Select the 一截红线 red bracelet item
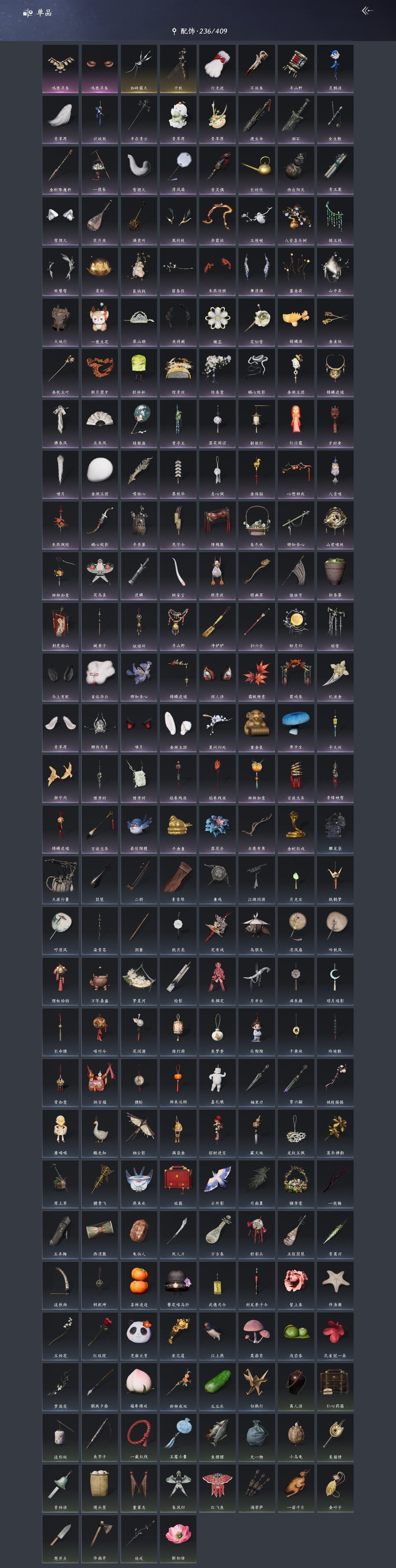The image size is (396, 1568). pos(139,1437)
